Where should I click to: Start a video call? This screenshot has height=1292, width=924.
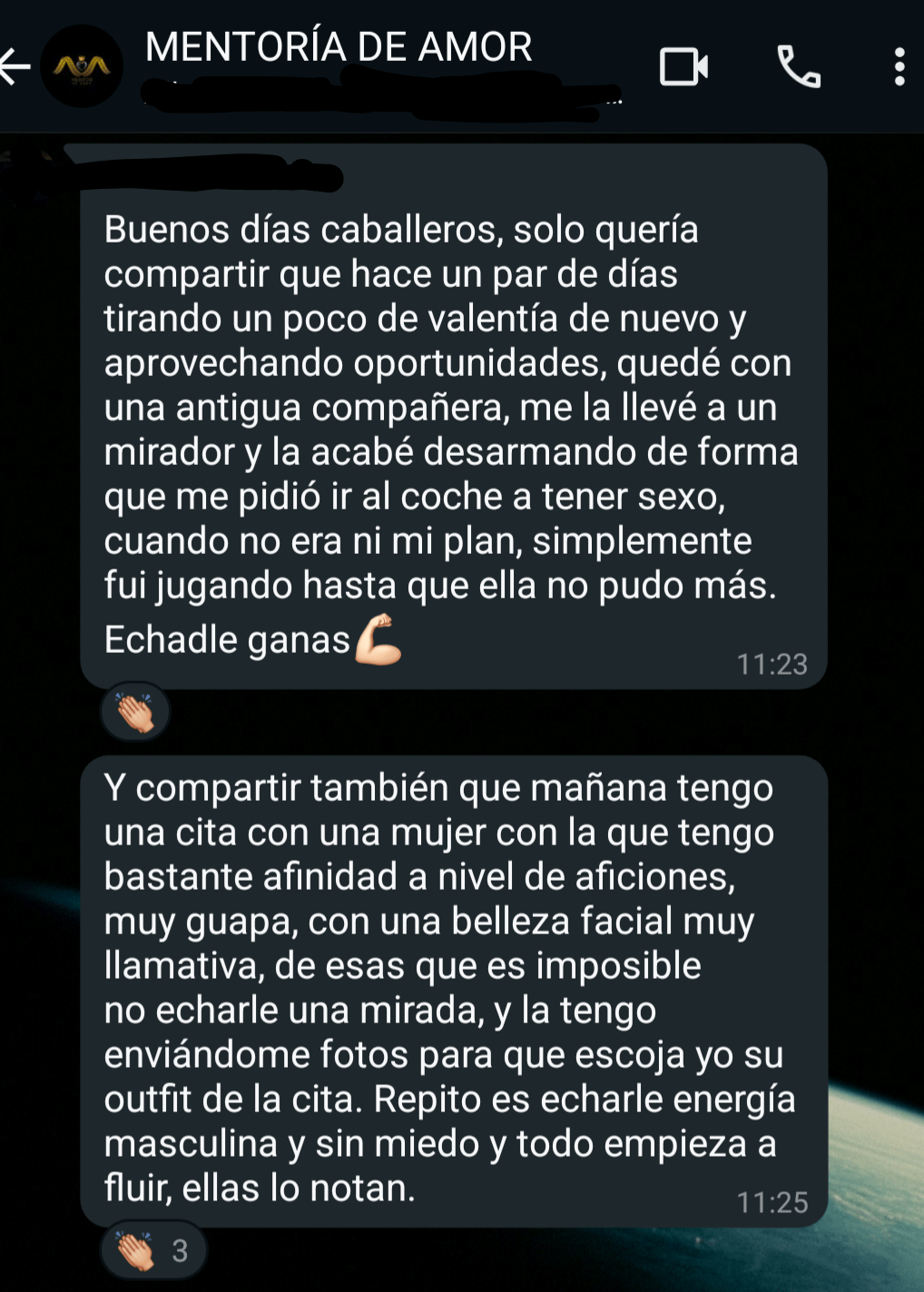[683, 66]
